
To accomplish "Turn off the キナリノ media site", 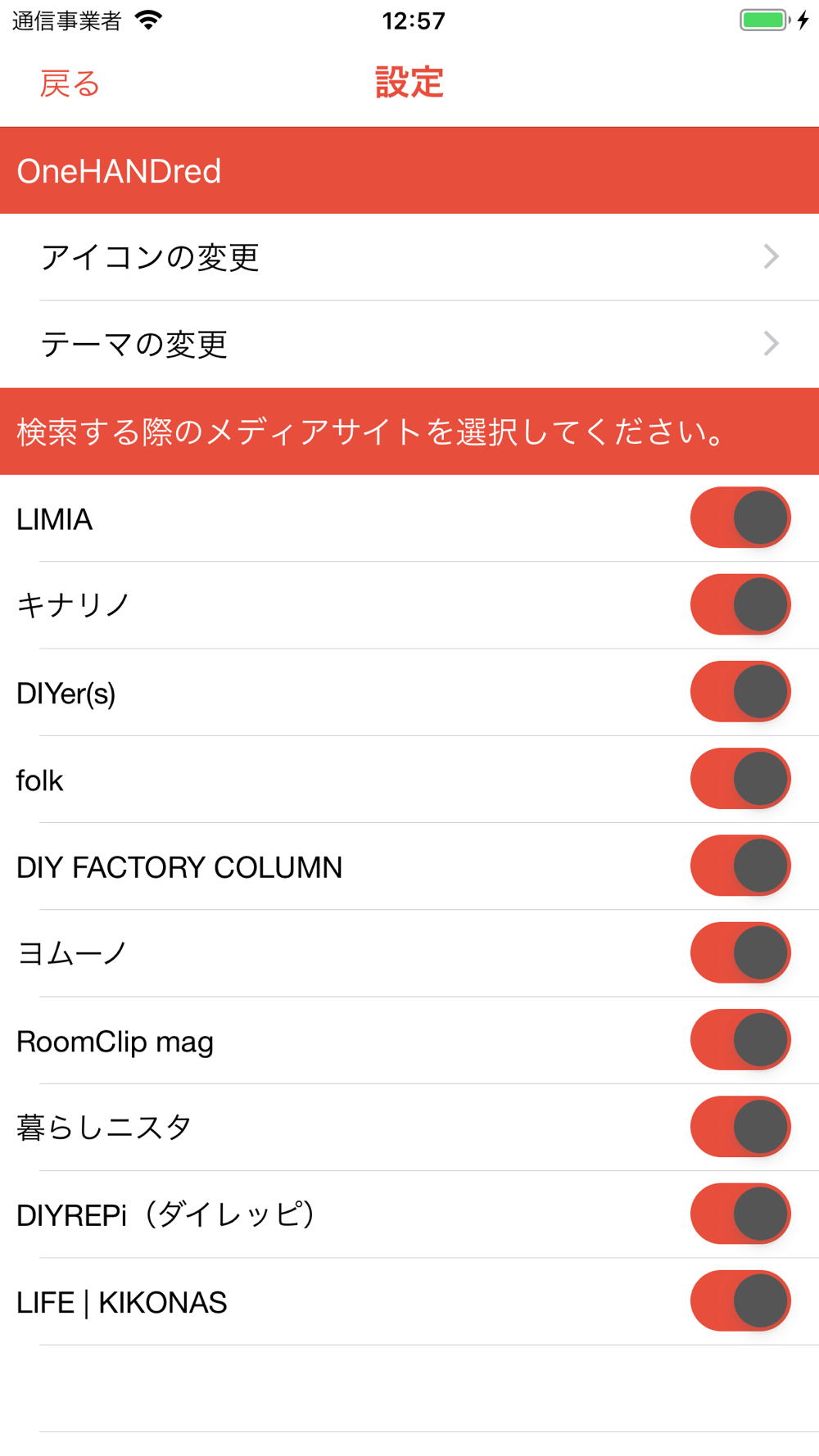I will point(740,604).
